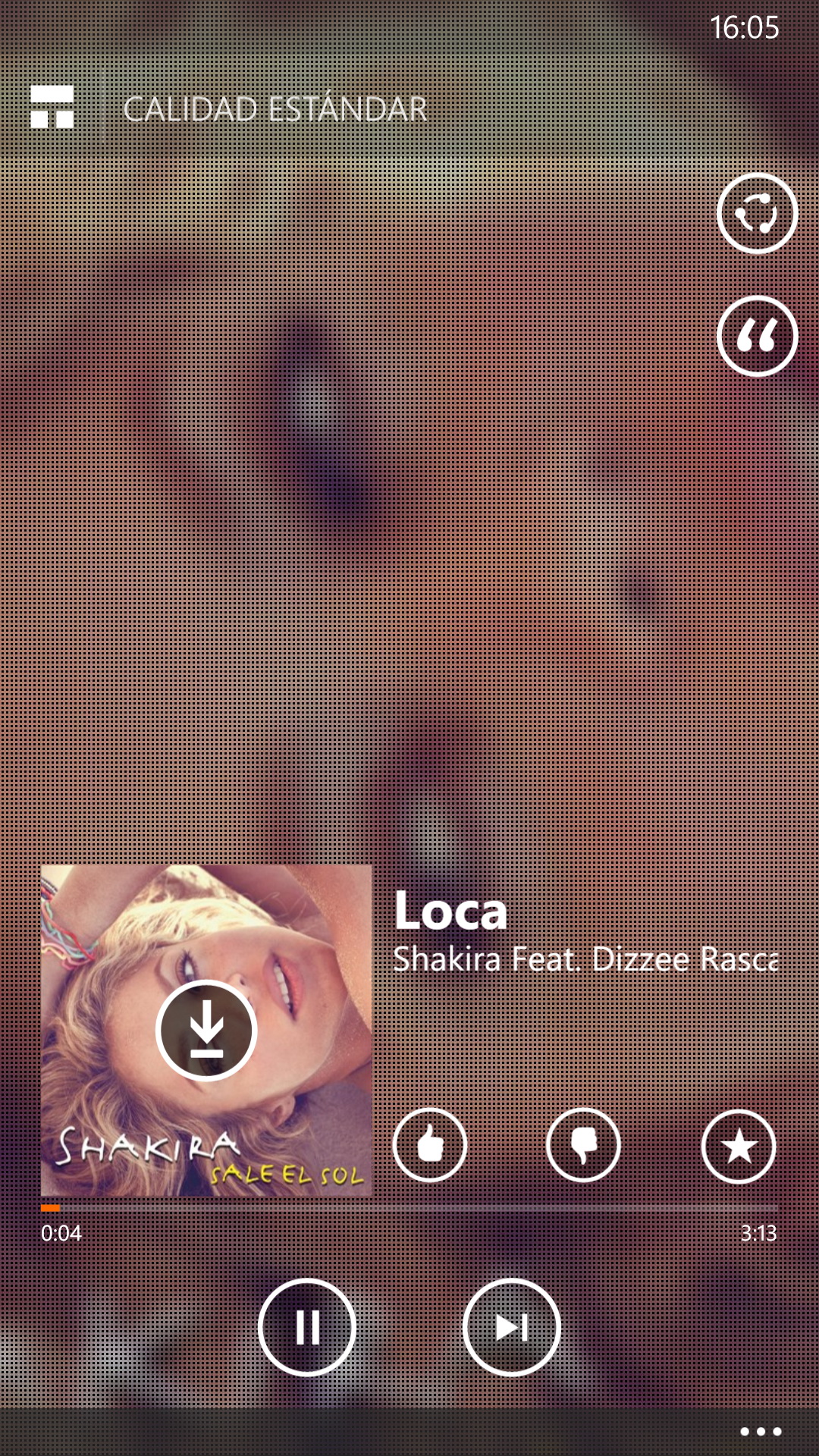The image size is (819, 1456).
Task: Mark Loca as favorite with star
Action: point(739,1146)
